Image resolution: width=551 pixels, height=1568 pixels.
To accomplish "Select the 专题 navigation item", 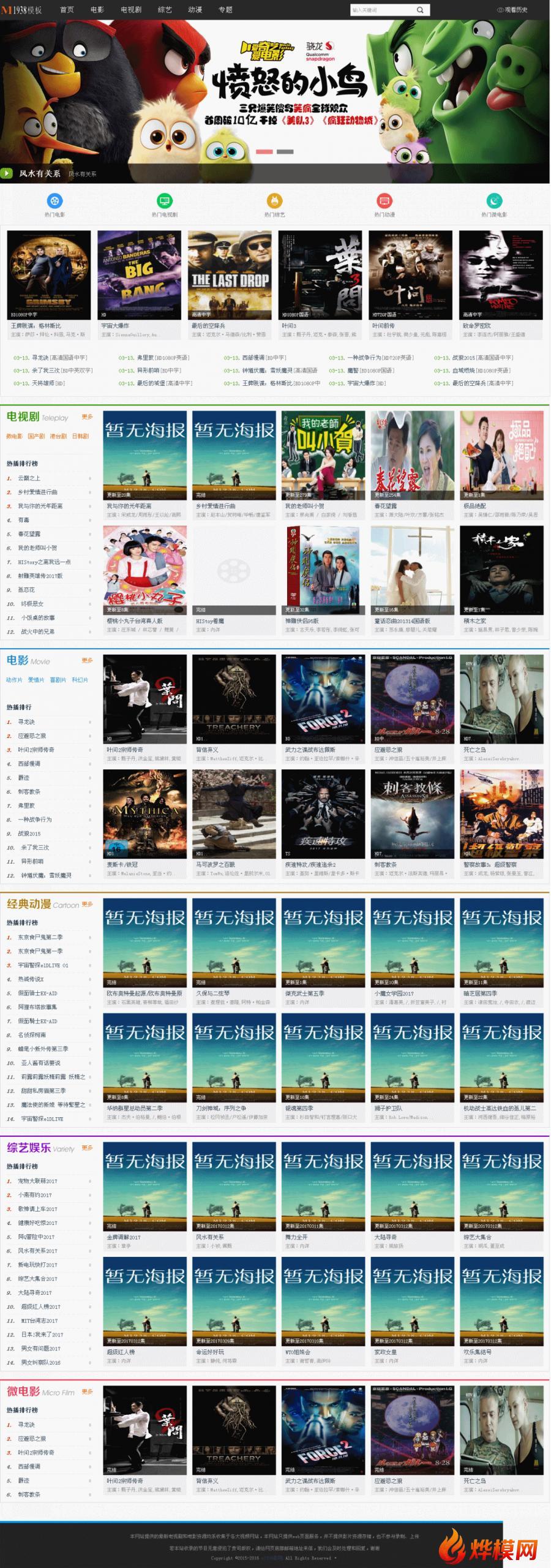I will 225,10.
